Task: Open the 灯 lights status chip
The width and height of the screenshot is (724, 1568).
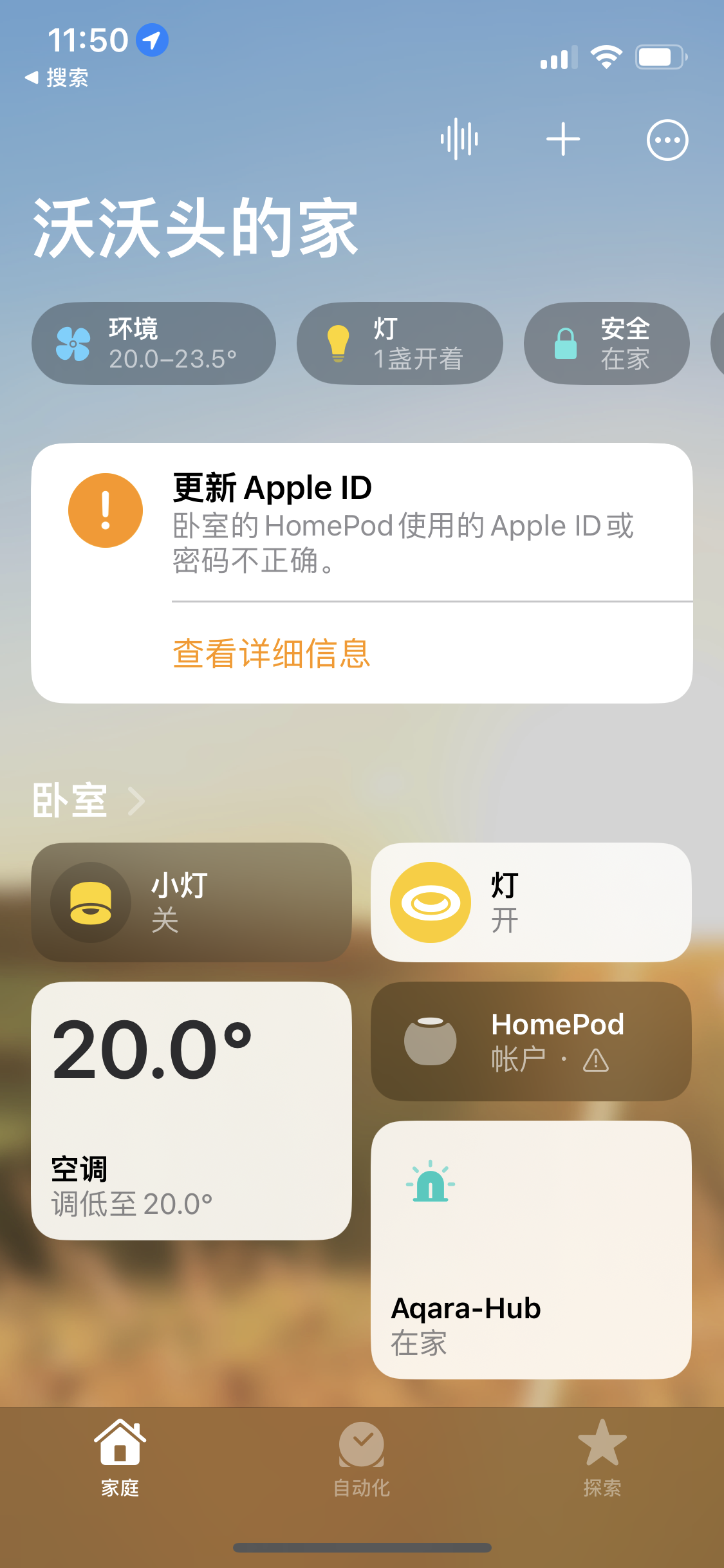Action: click(x=400, y=344)
